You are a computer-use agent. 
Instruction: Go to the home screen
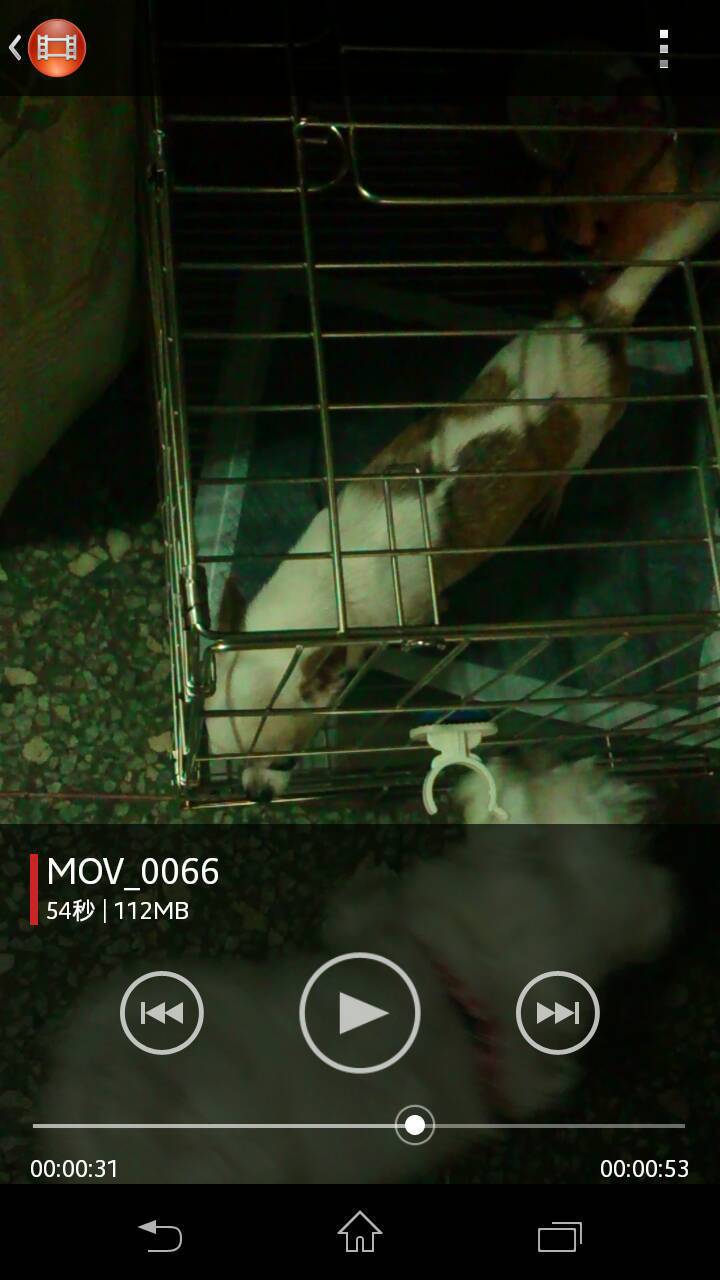[360, 1233]
